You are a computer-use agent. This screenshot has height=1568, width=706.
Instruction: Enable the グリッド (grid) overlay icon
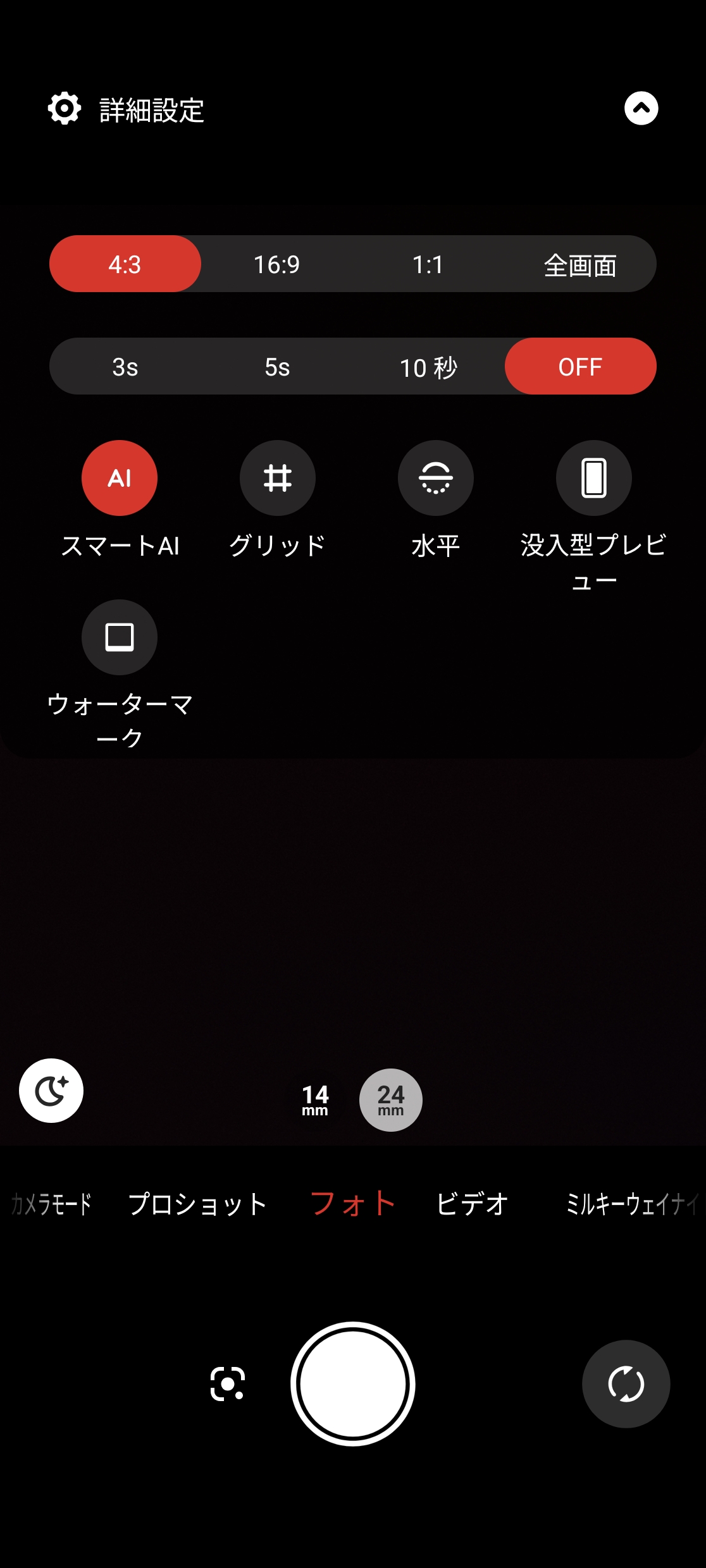click(277, 478)
